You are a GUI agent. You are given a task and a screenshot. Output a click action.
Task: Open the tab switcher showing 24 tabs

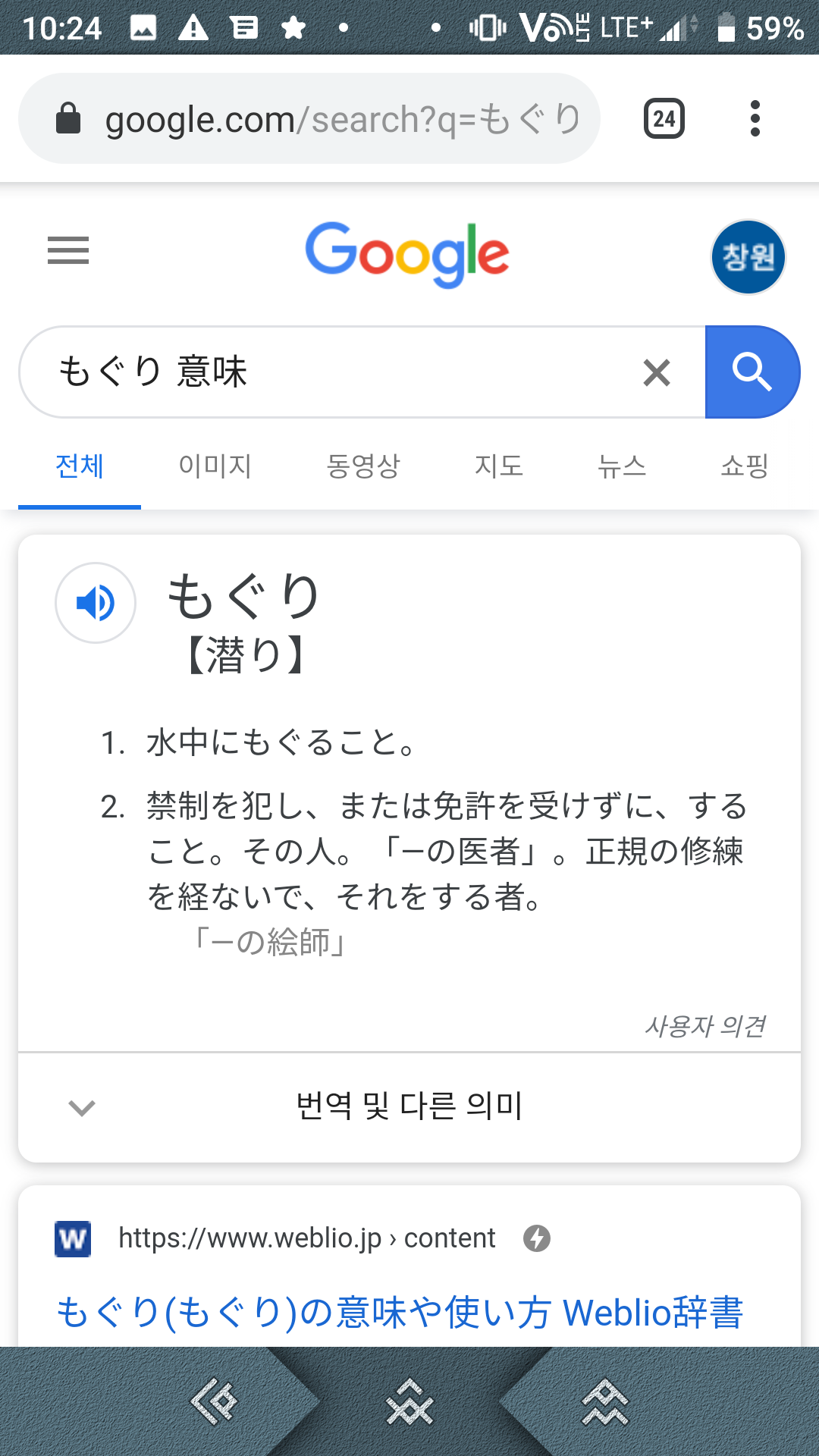[664, 119]
